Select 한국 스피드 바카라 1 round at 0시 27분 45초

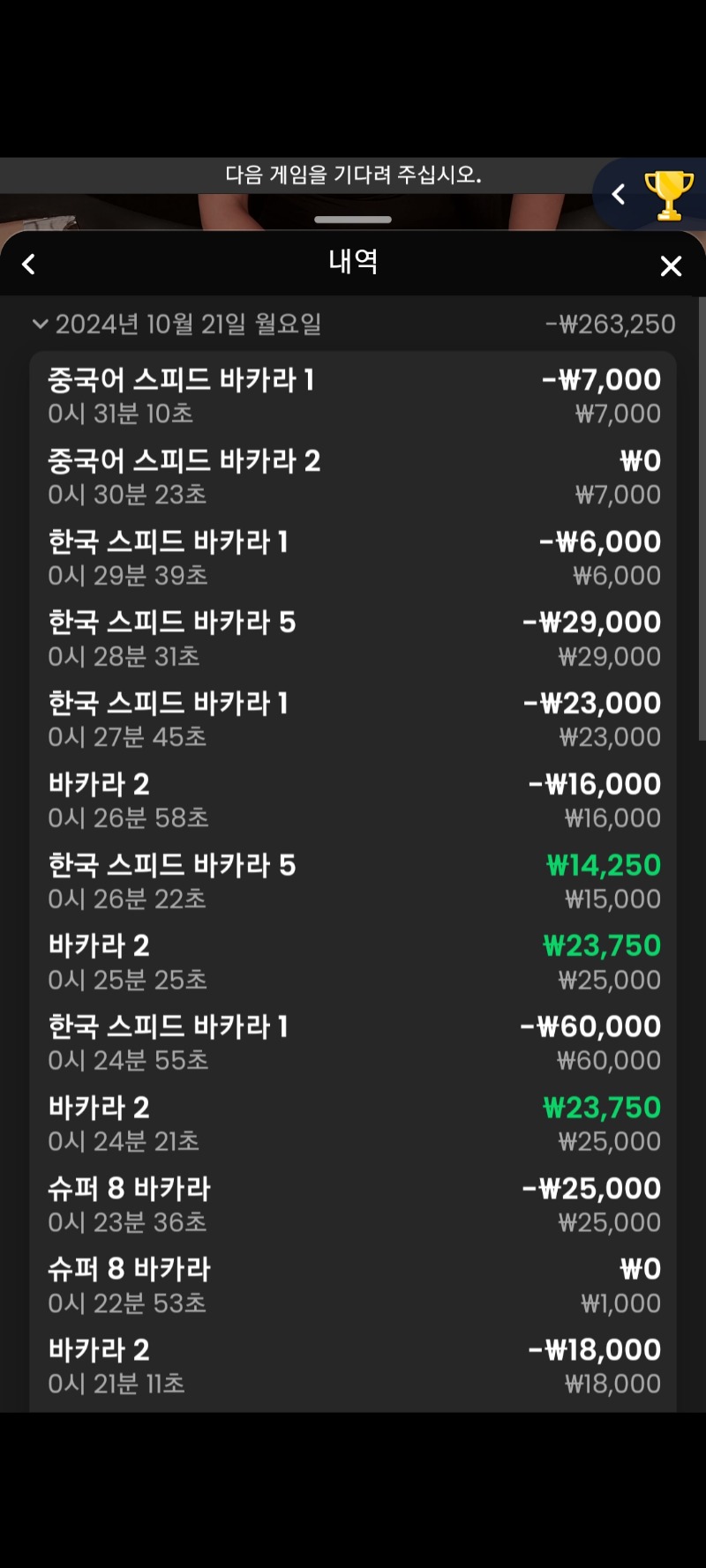coord(353,719)
